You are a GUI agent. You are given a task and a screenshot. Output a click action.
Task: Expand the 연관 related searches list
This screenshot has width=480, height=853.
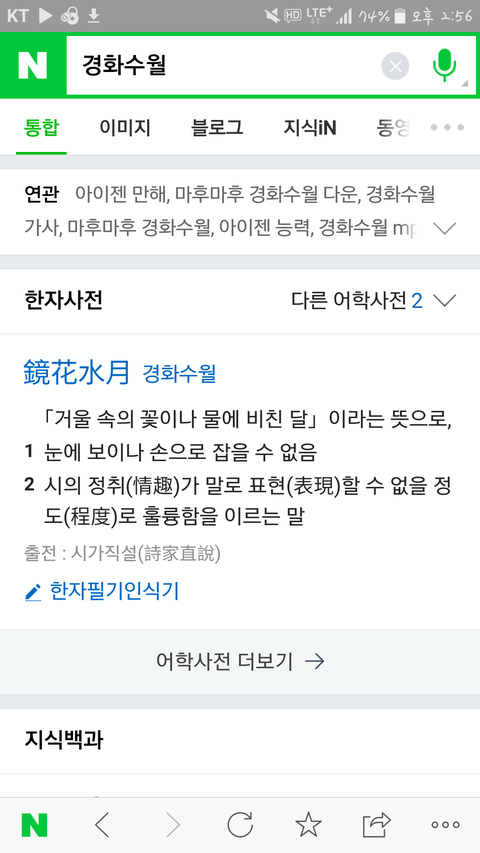pyautogui.click(x=445, y=228)
